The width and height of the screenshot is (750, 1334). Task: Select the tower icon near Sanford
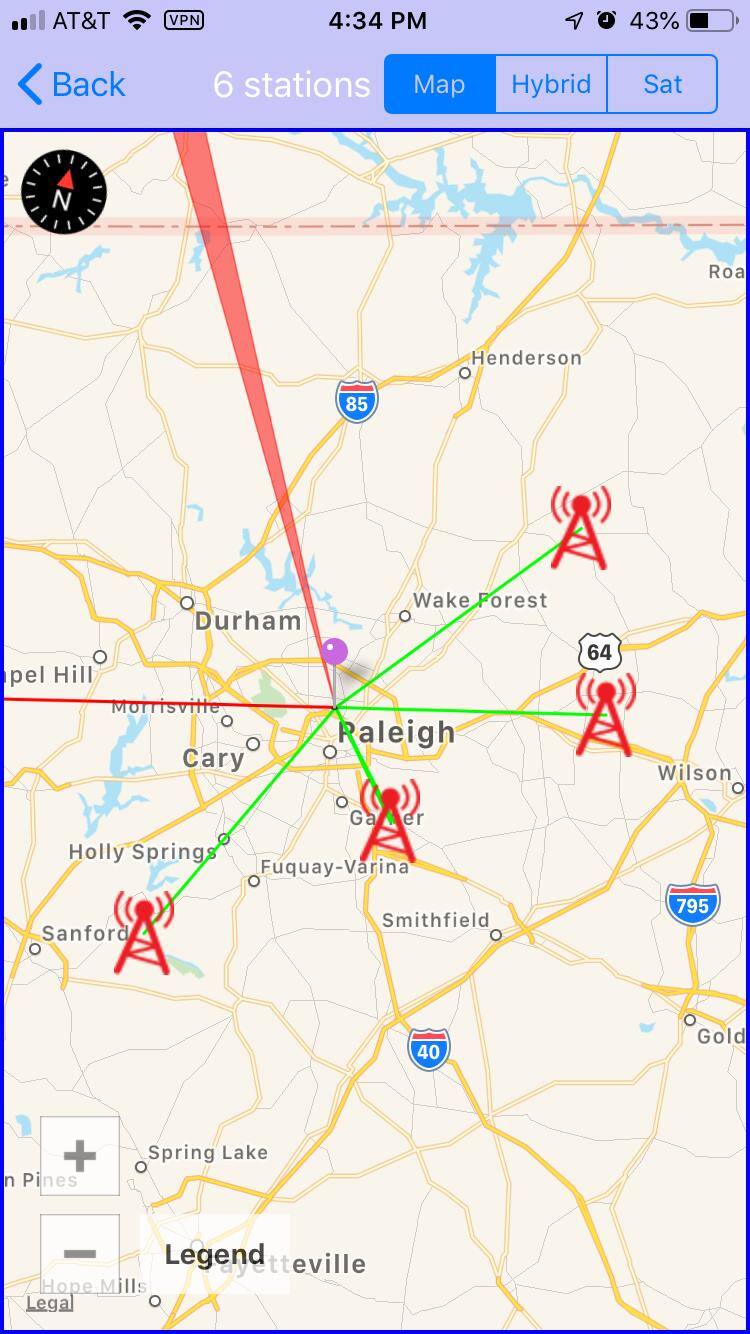(143, 931)
